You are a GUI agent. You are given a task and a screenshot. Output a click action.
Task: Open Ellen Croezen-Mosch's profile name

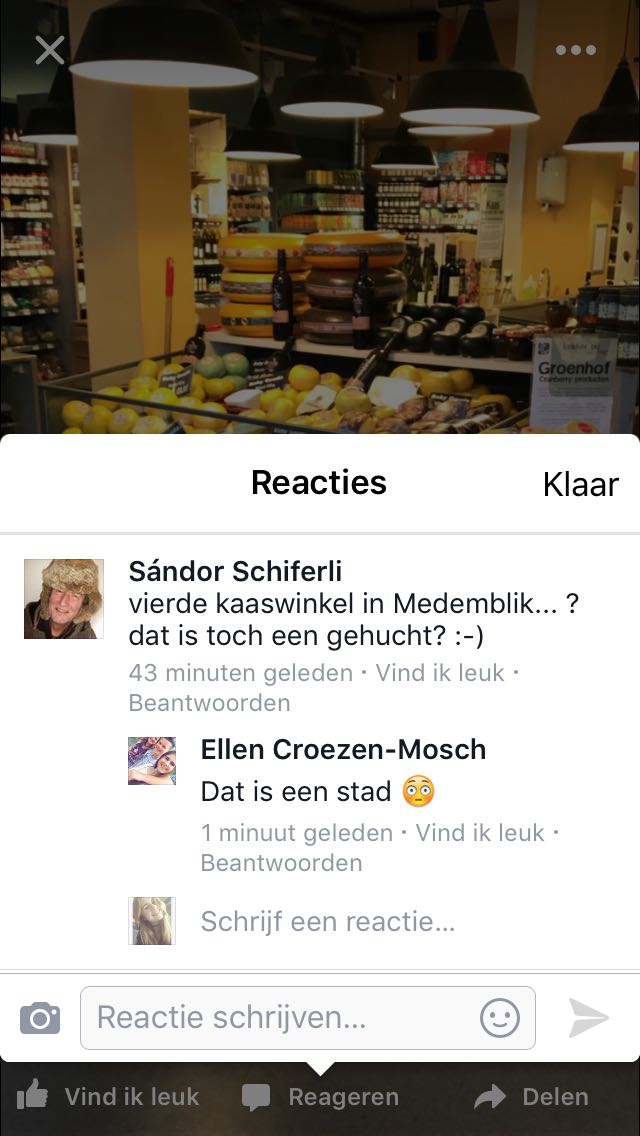click(x=343, y=749)
